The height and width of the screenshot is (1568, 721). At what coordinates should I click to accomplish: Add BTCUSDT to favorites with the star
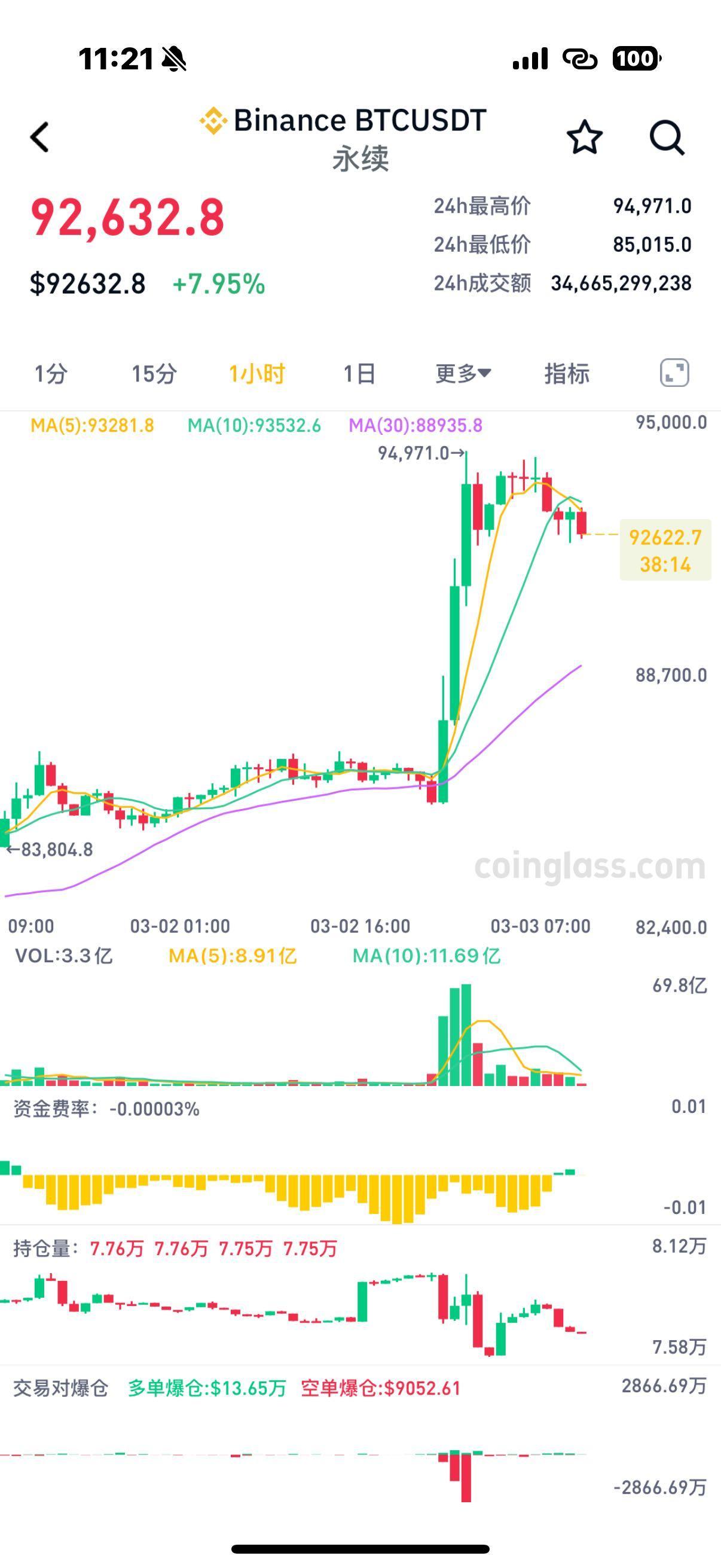[x=584, y=136]
